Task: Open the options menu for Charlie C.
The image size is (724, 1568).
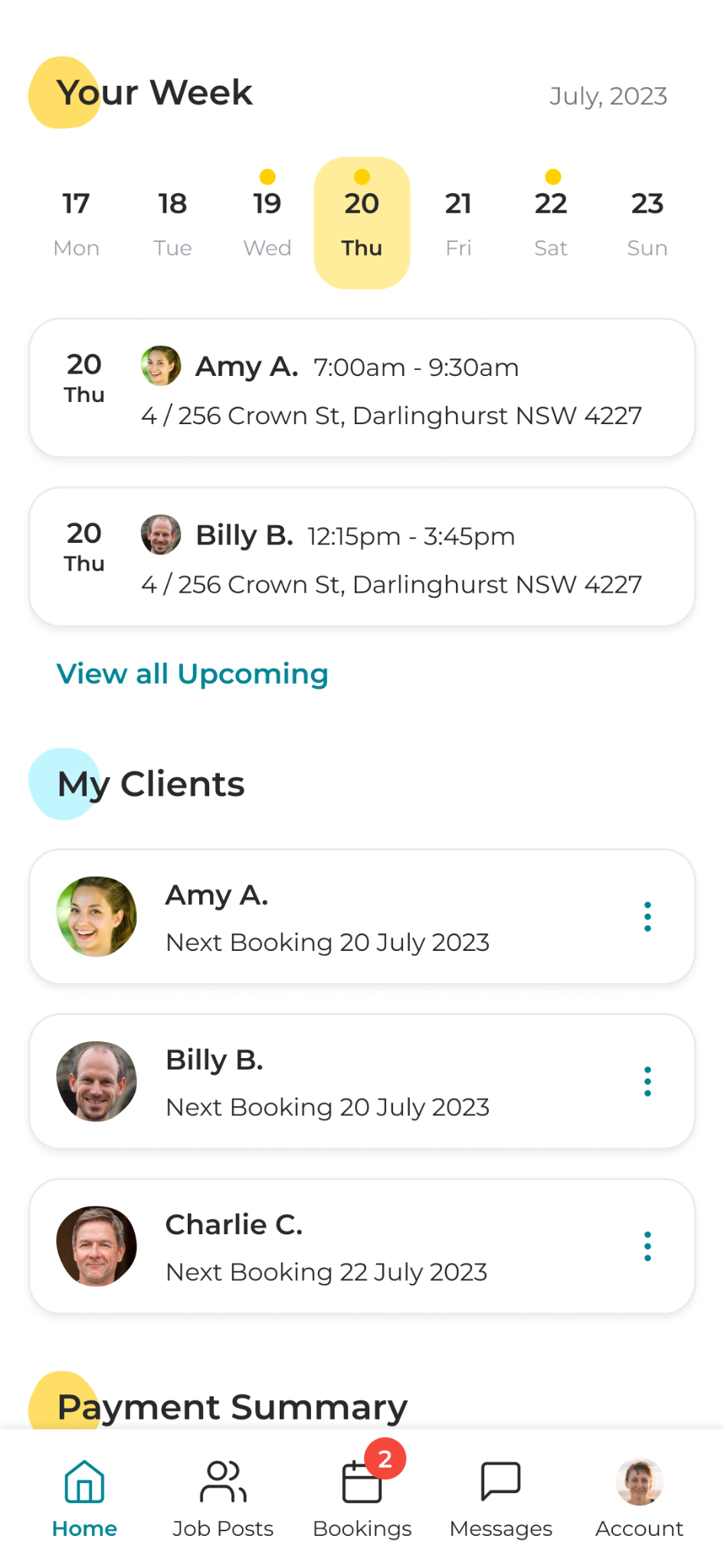Action: tap(647, 1246)
